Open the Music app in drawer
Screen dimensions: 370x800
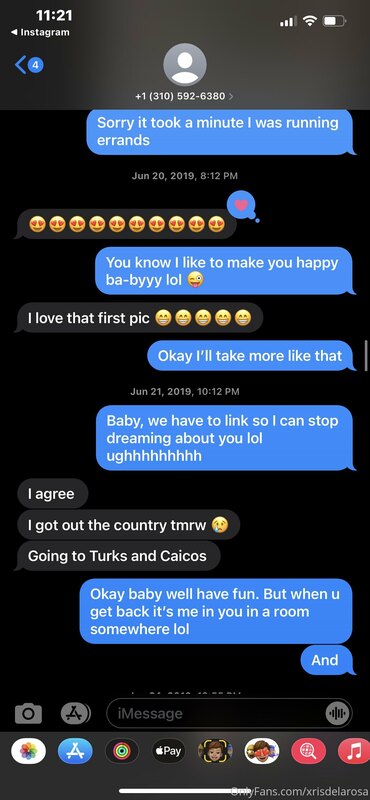click(354, 751)
